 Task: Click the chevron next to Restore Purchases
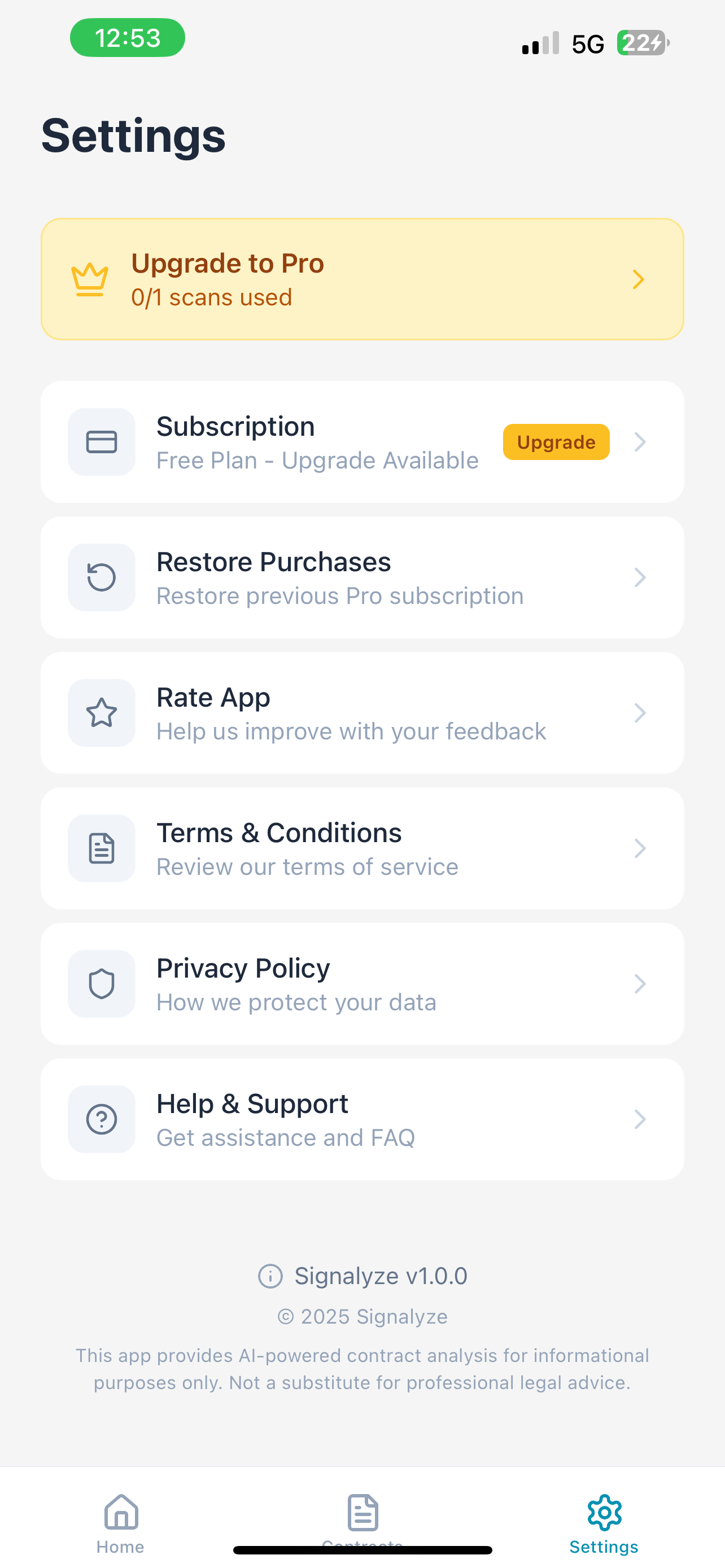640,577
